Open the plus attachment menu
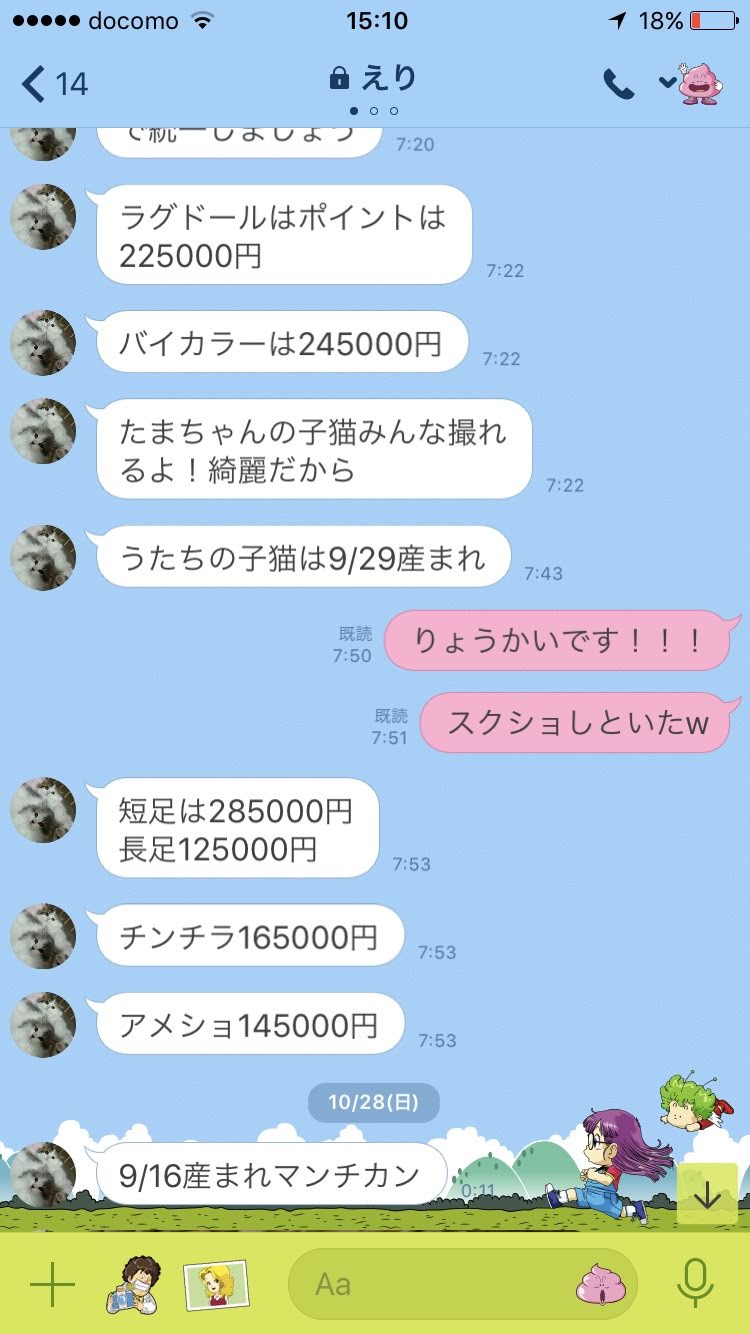750x1334 pixels. (x=53, y=1283)
